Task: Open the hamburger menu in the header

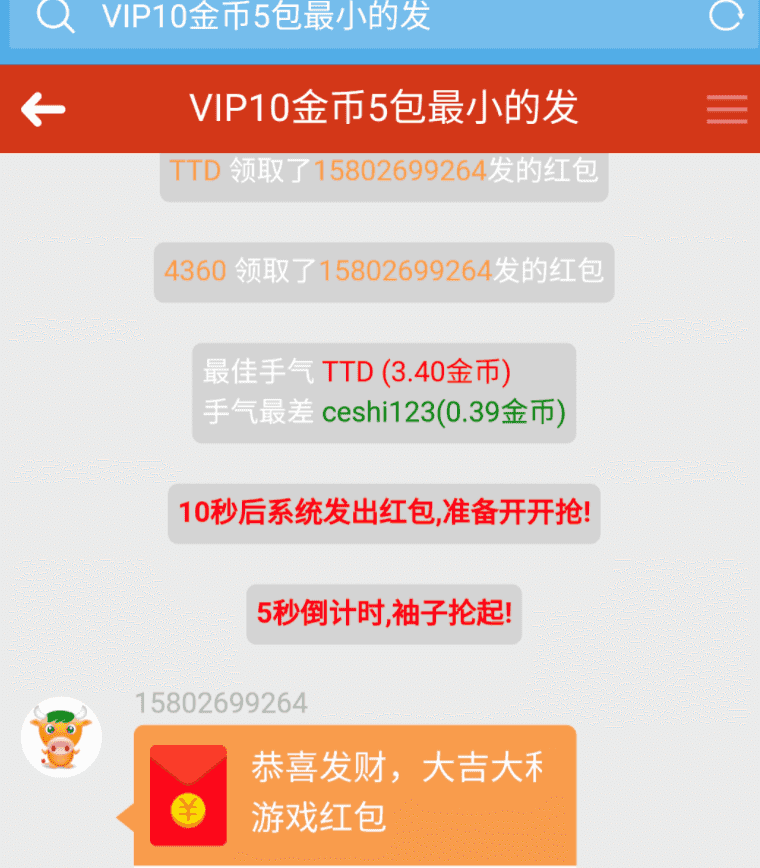Action: coord(726,110)
